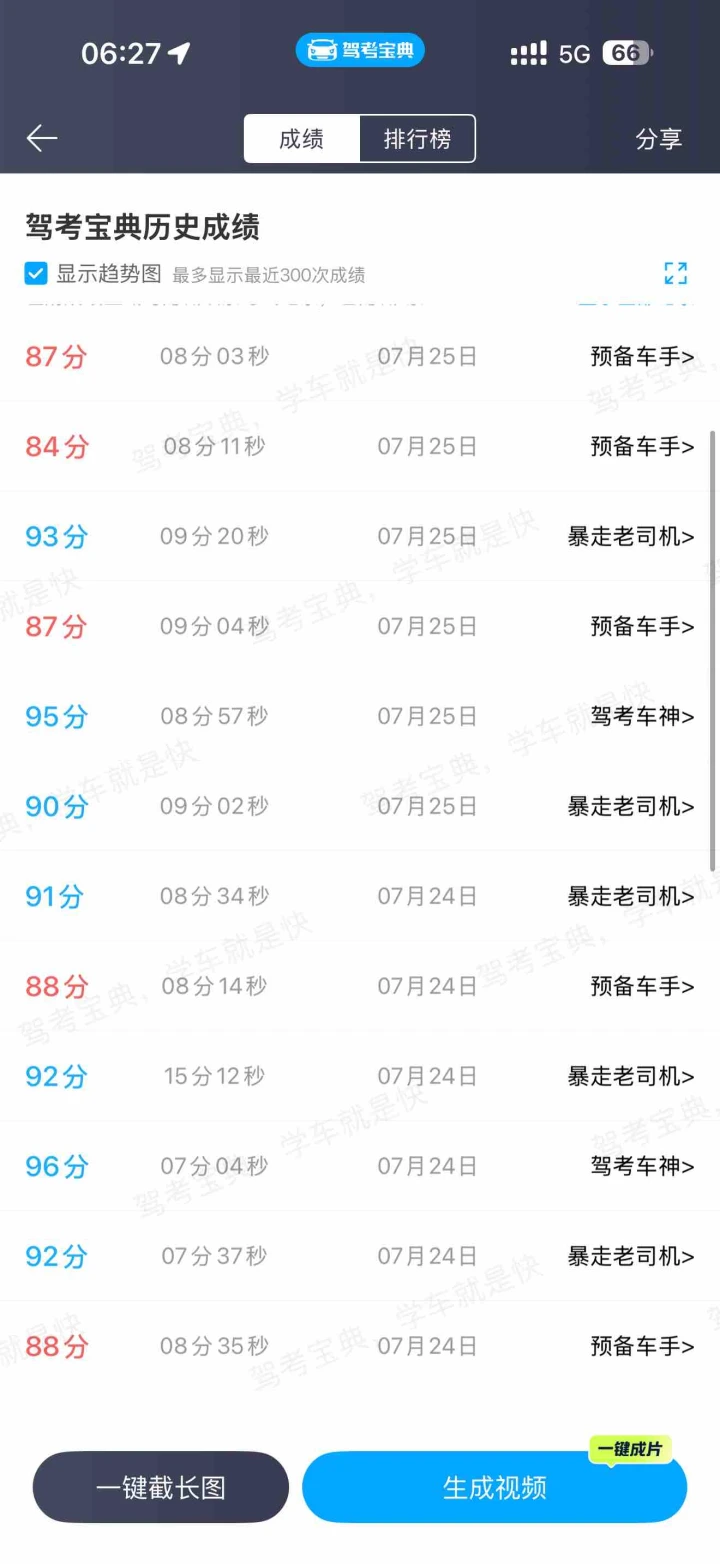Tap 分享 to share results
This screenshot has height=1564, width=720.
pos(658,139)
